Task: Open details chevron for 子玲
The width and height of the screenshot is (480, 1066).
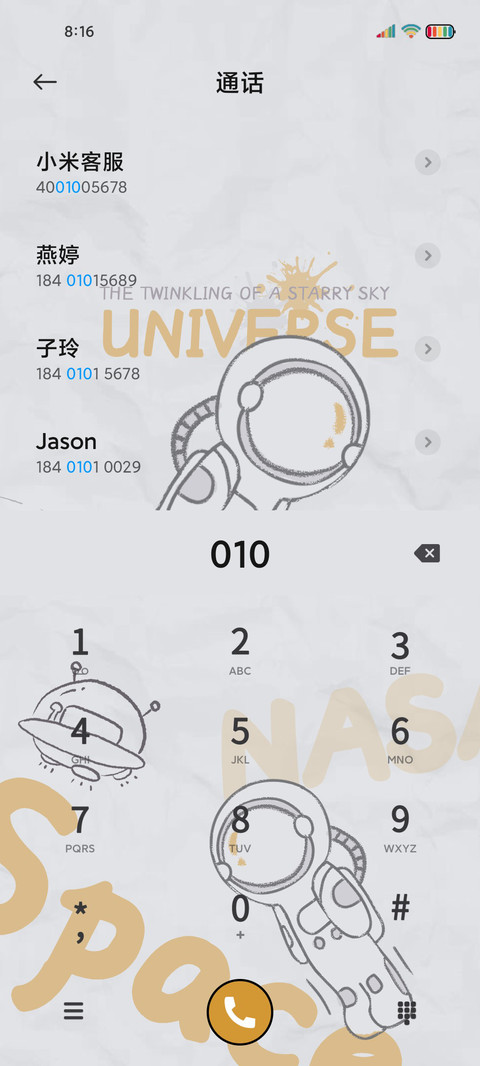Action: coord(428,349)
